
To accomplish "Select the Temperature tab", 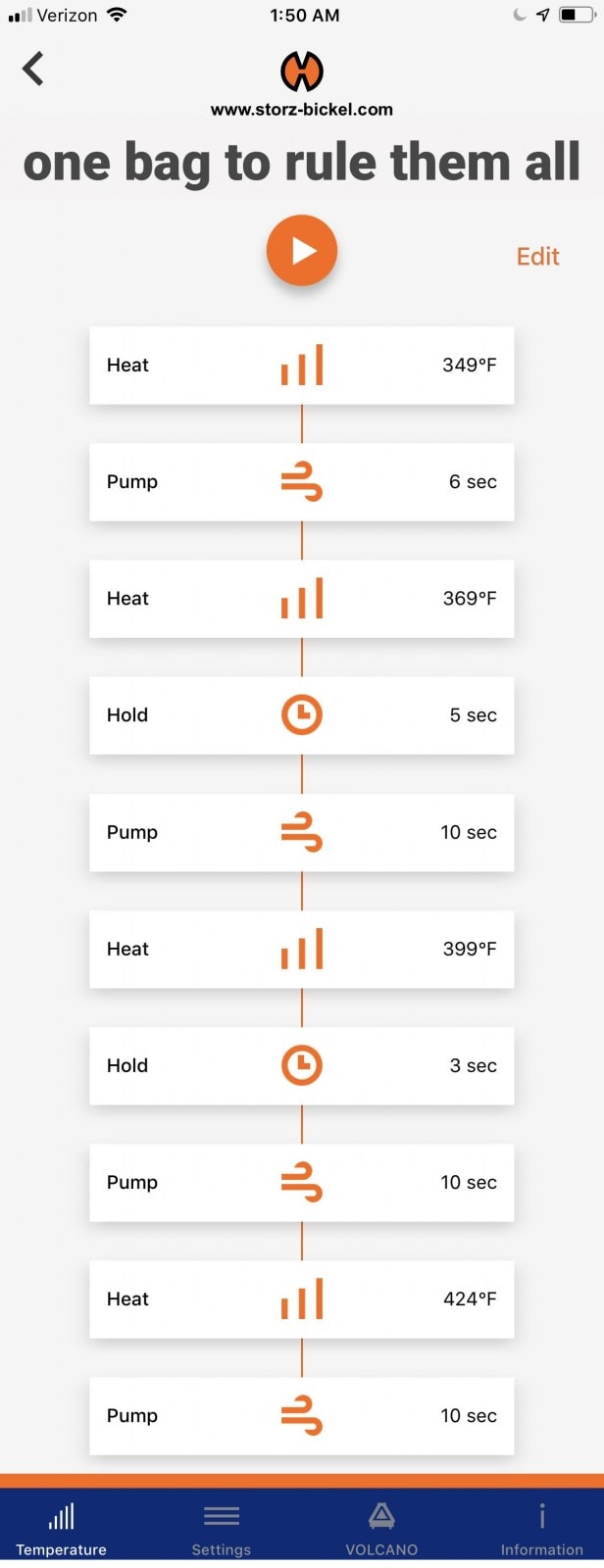I will point(61,1529).
